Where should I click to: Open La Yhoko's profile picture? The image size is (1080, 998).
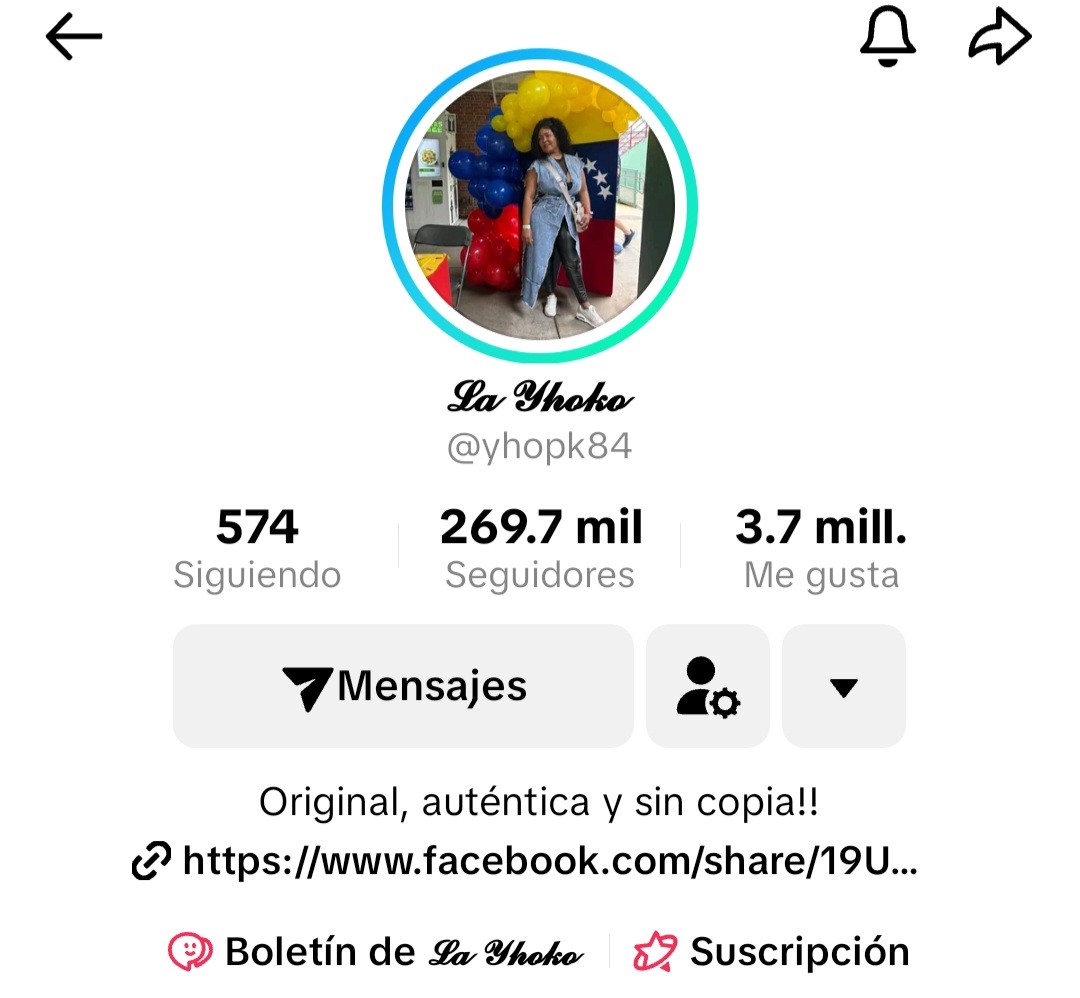(x=540, y=205)
